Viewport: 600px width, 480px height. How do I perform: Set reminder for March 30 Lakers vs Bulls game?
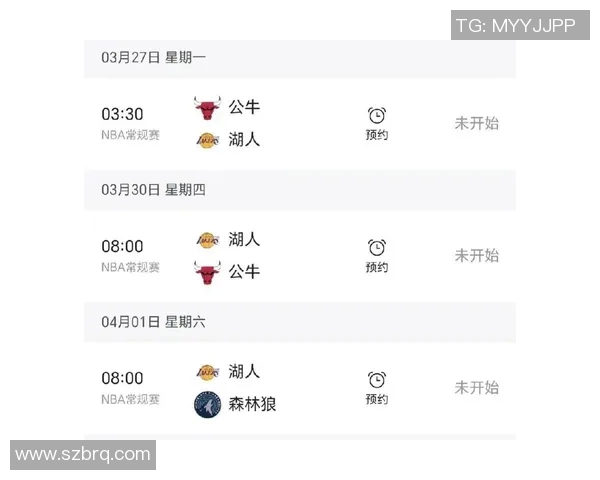(x=376, y=255)
